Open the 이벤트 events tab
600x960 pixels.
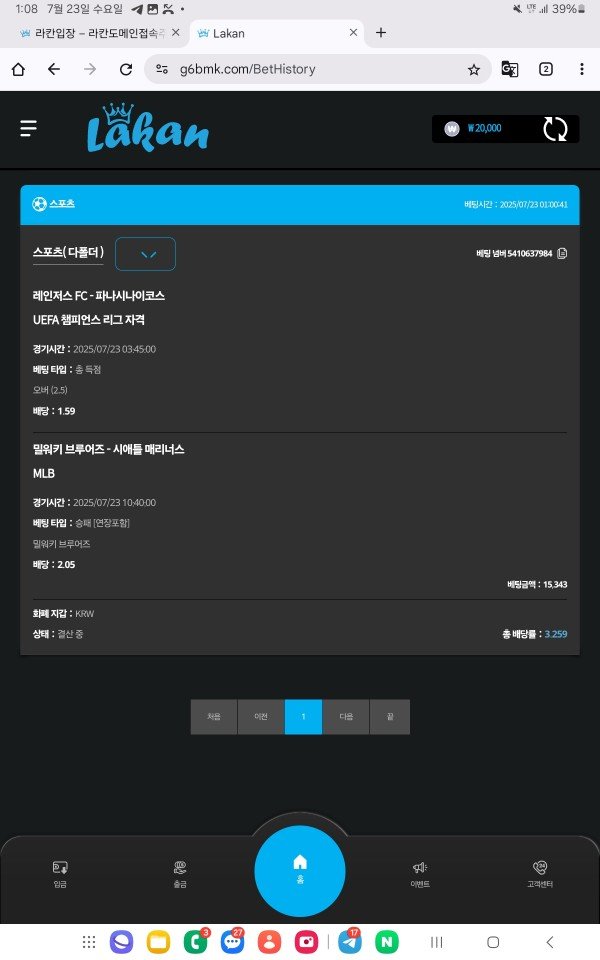pos(420,873)
